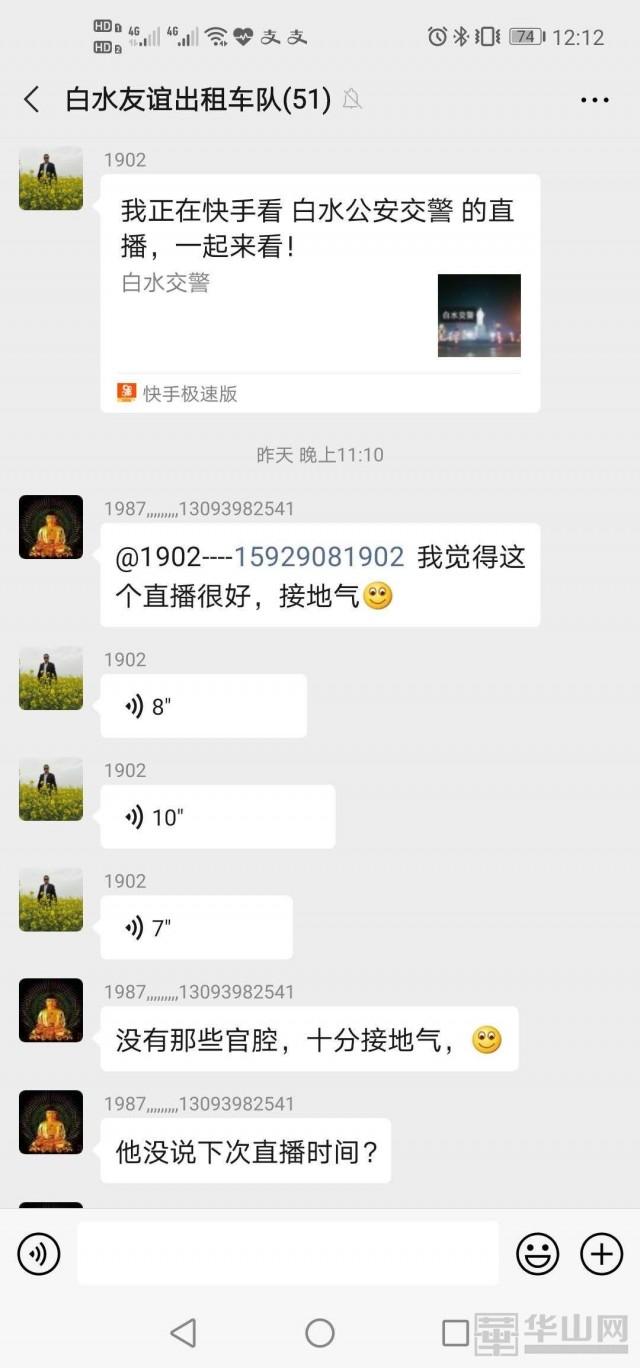Play the 8-second voice message
Image resolution: width=640 pixels, height=1368 pixels.
pyautogui.click(x=203, y=706)
